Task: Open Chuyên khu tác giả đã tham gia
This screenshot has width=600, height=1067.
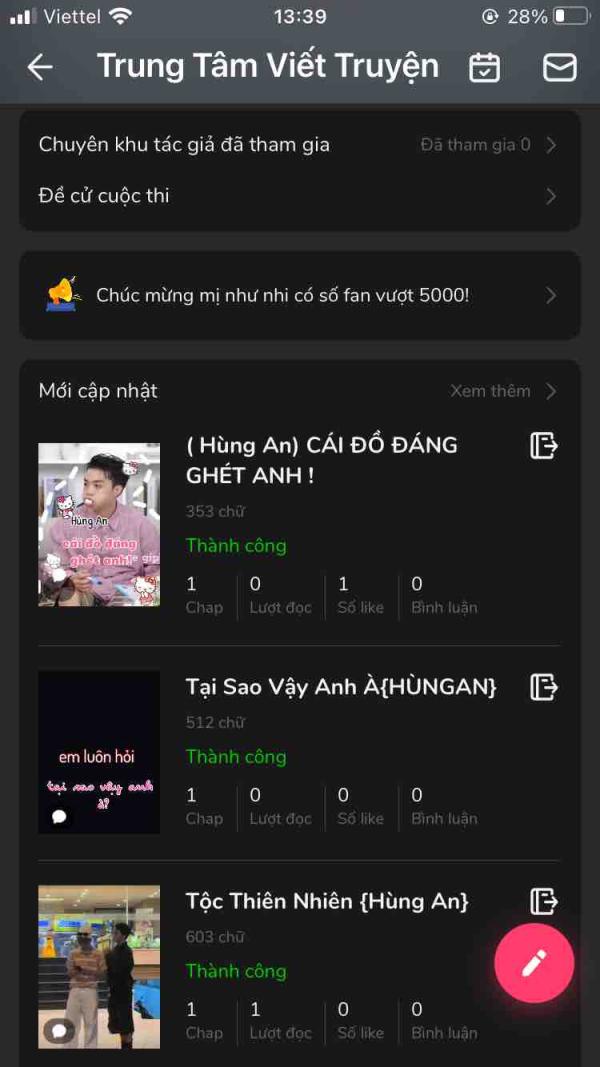Action: tap(298, 145)
